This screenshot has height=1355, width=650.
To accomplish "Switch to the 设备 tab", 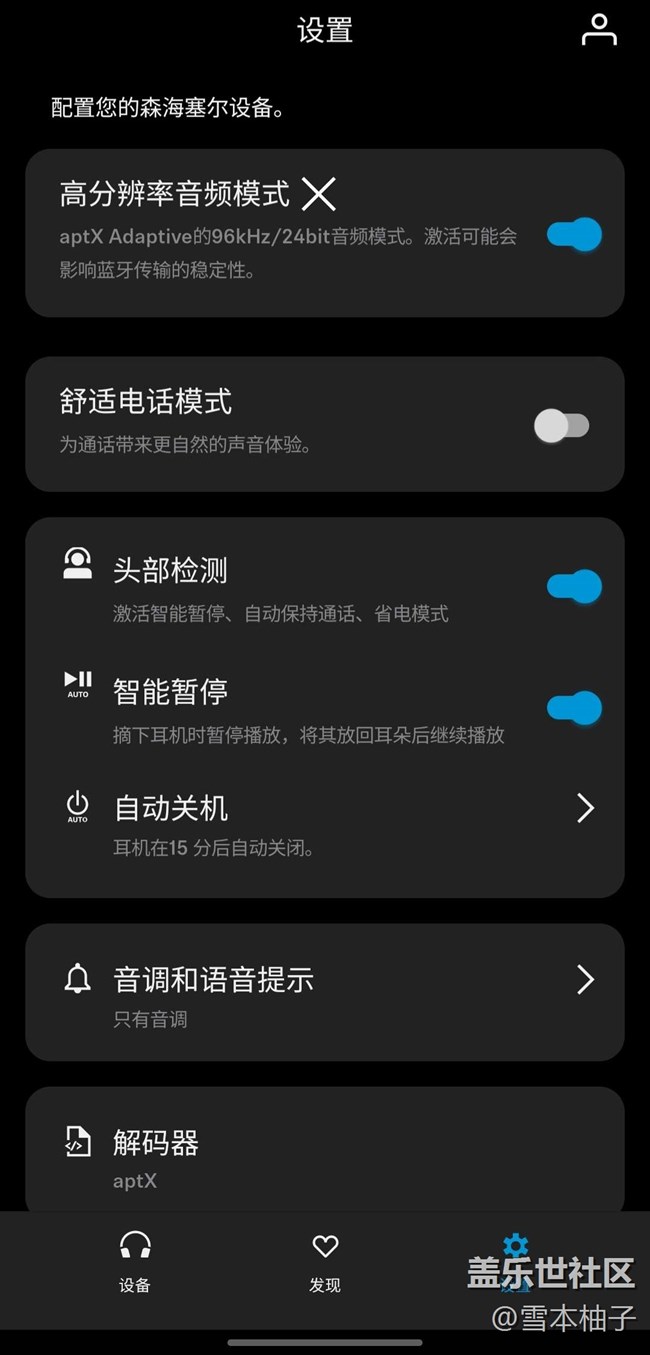I will (x=135, y=1262).
